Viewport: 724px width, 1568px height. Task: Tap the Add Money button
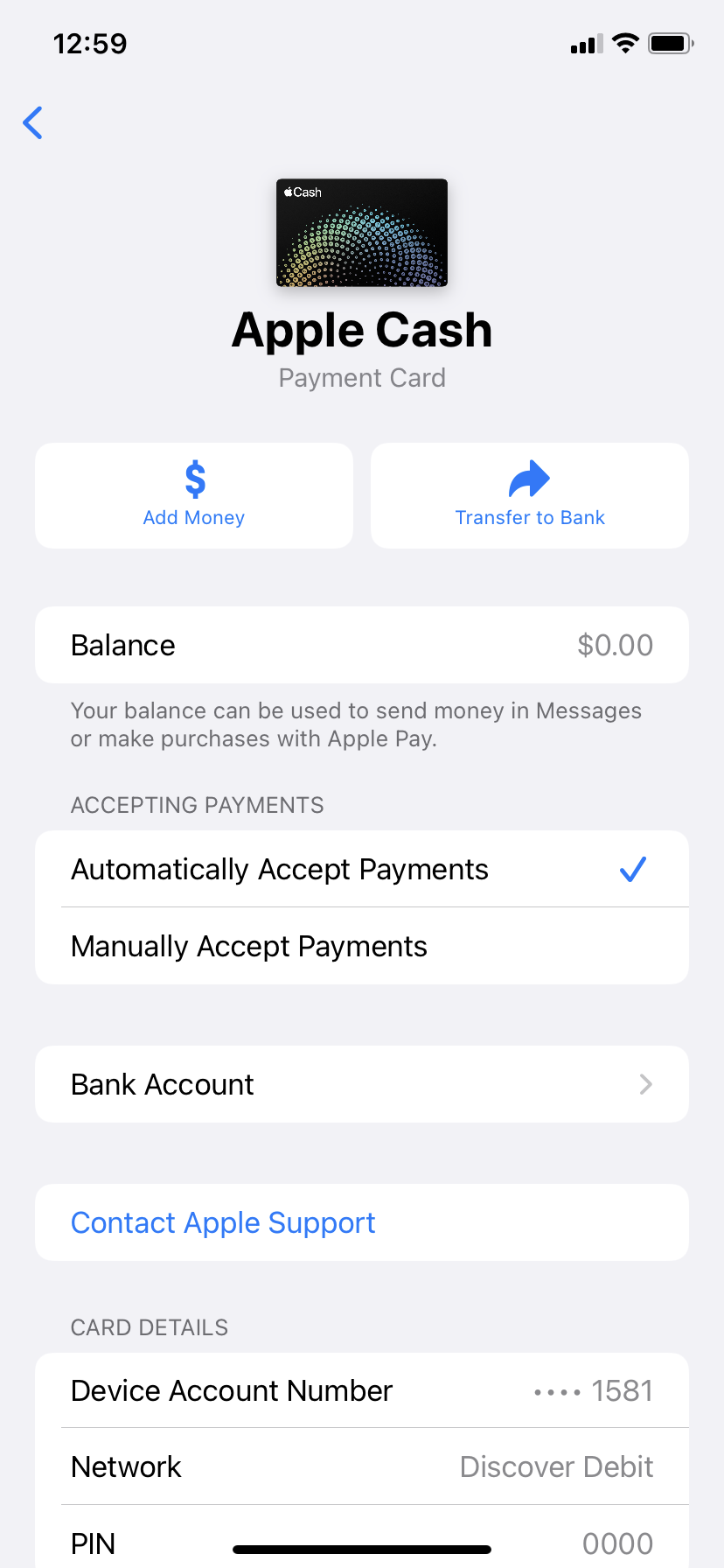194,495
